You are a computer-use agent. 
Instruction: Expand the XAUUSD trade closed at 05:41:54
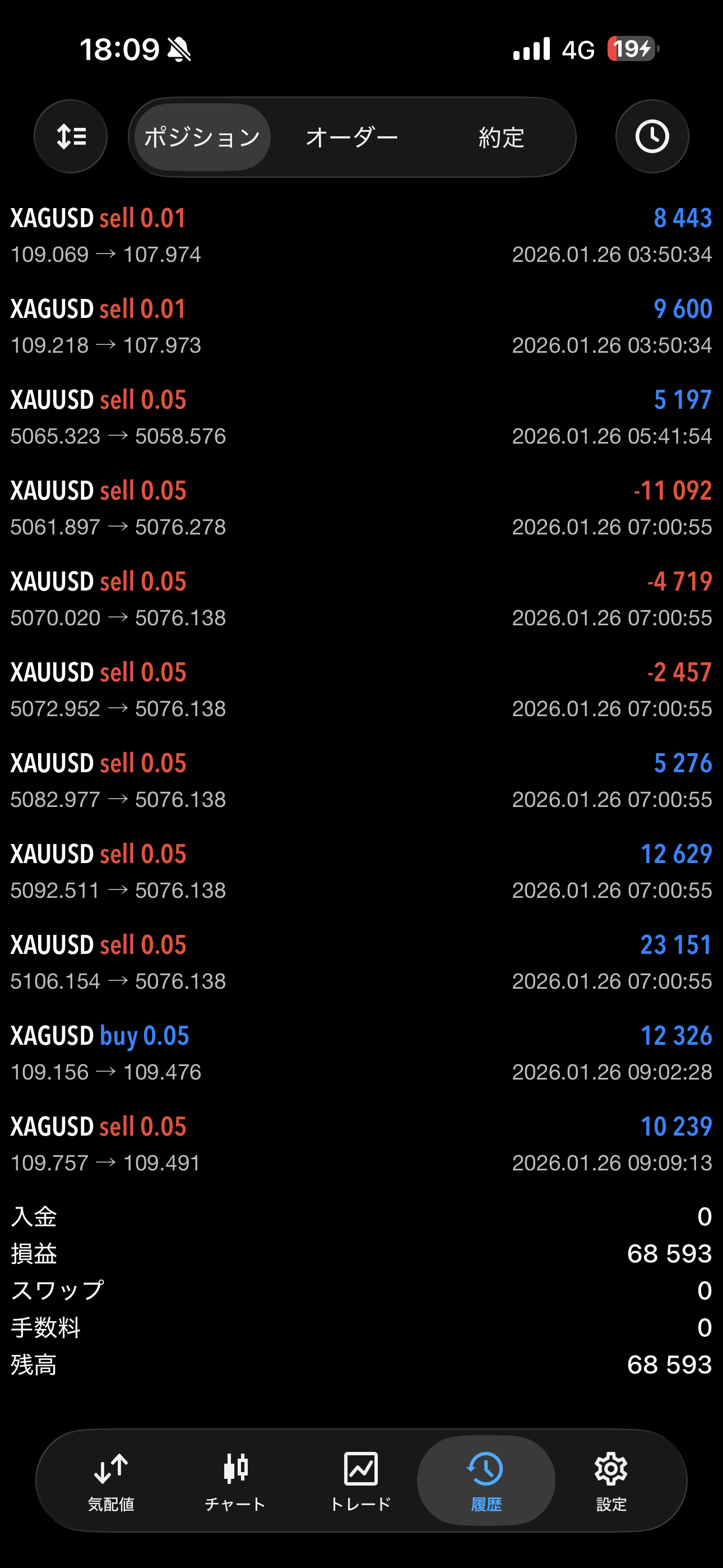361,418
